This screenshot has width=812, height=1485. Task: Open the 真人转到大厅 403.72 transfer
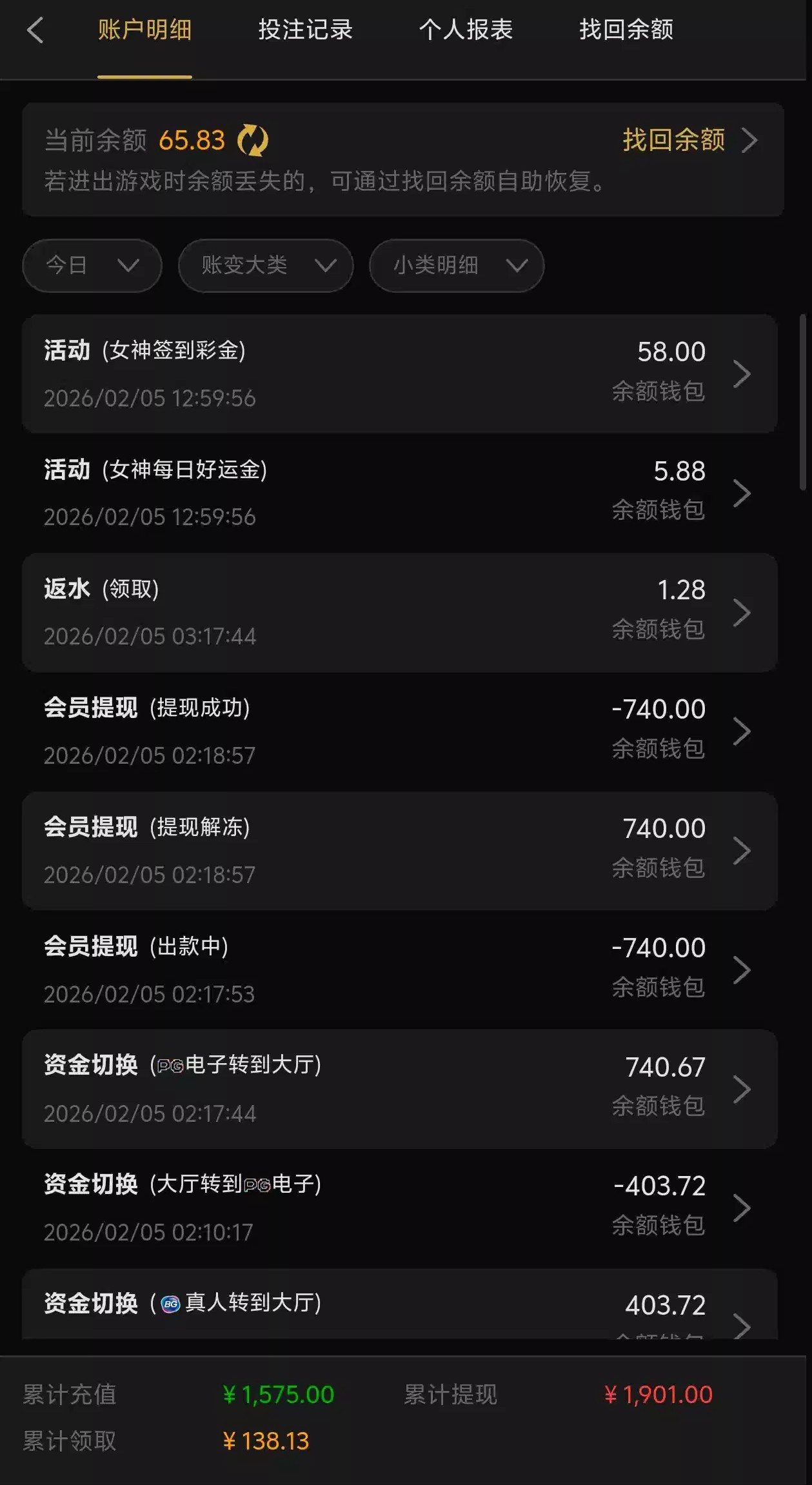tap(400, 1306)
